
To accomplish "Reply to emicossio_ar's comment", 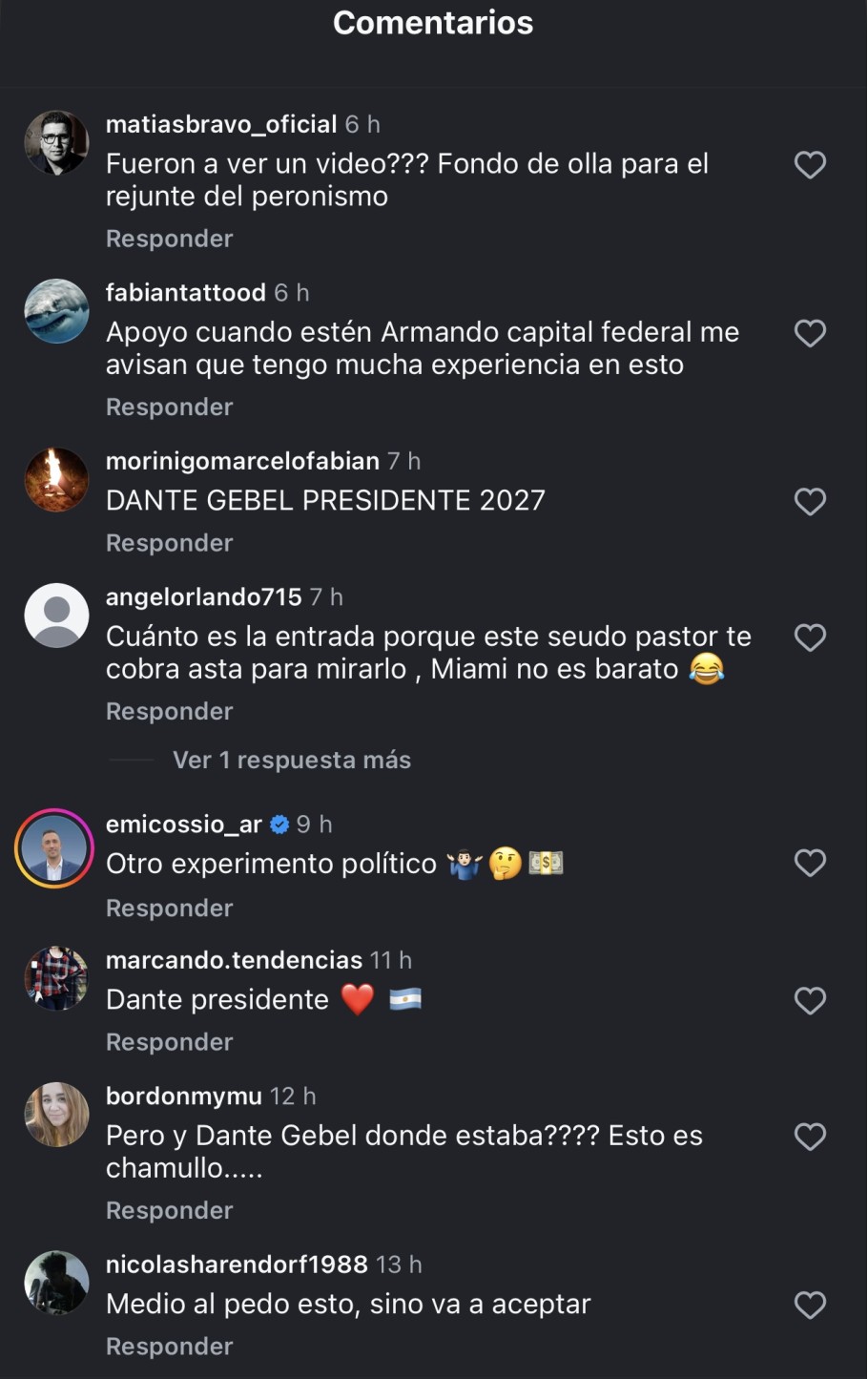I will point(169,909).
